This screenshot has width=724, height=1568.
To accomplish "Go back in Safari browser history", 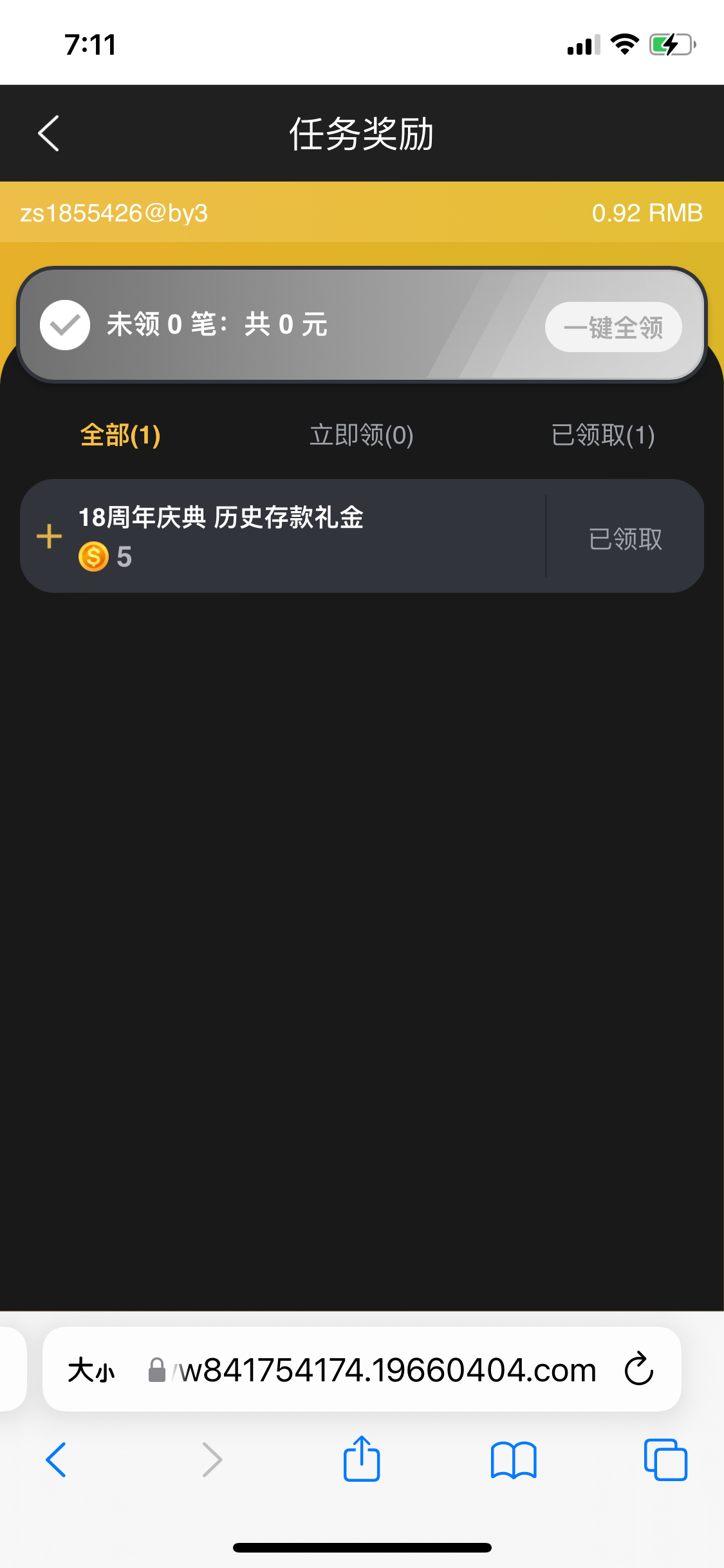I will [x=56, y=1459].
